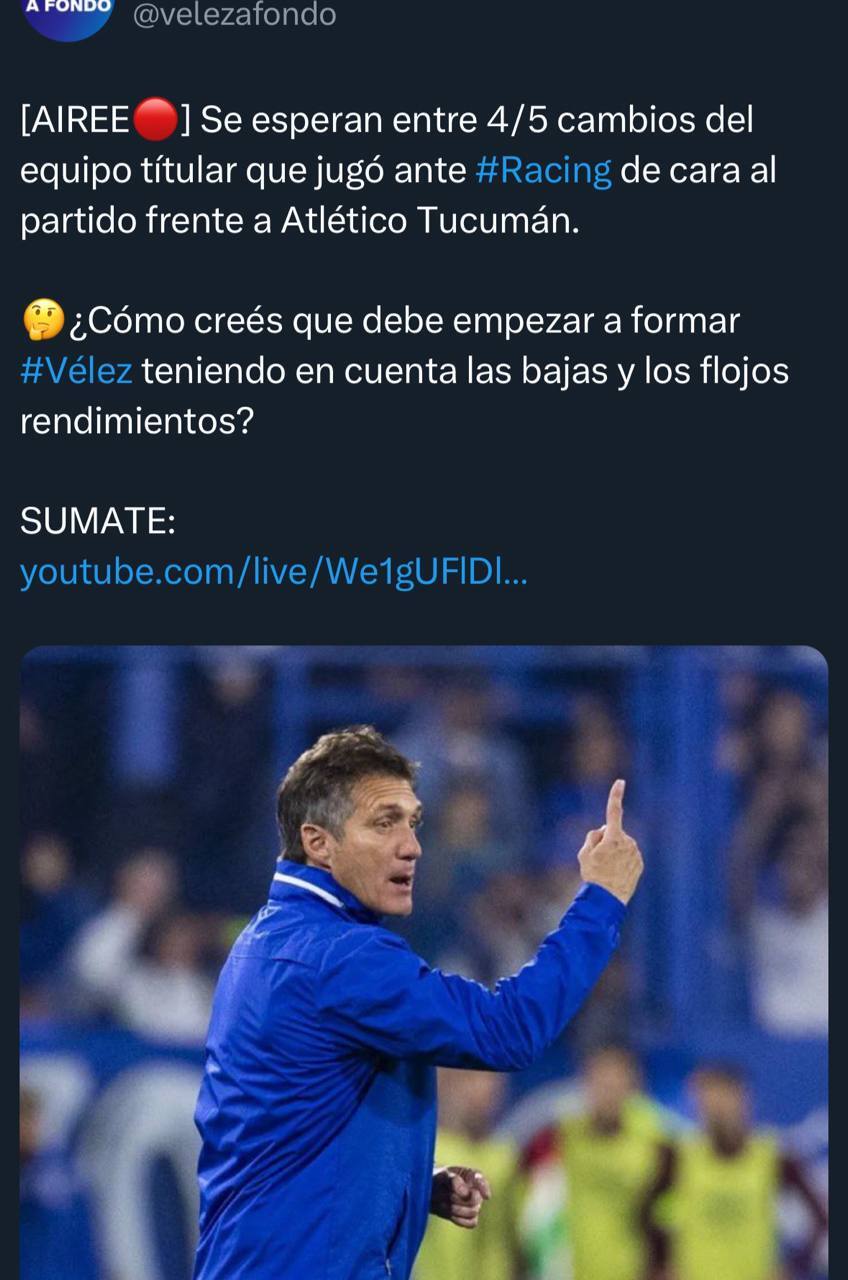Open the @velezafondo profile avatar
Screen dimensions: 848x1280
67,15
